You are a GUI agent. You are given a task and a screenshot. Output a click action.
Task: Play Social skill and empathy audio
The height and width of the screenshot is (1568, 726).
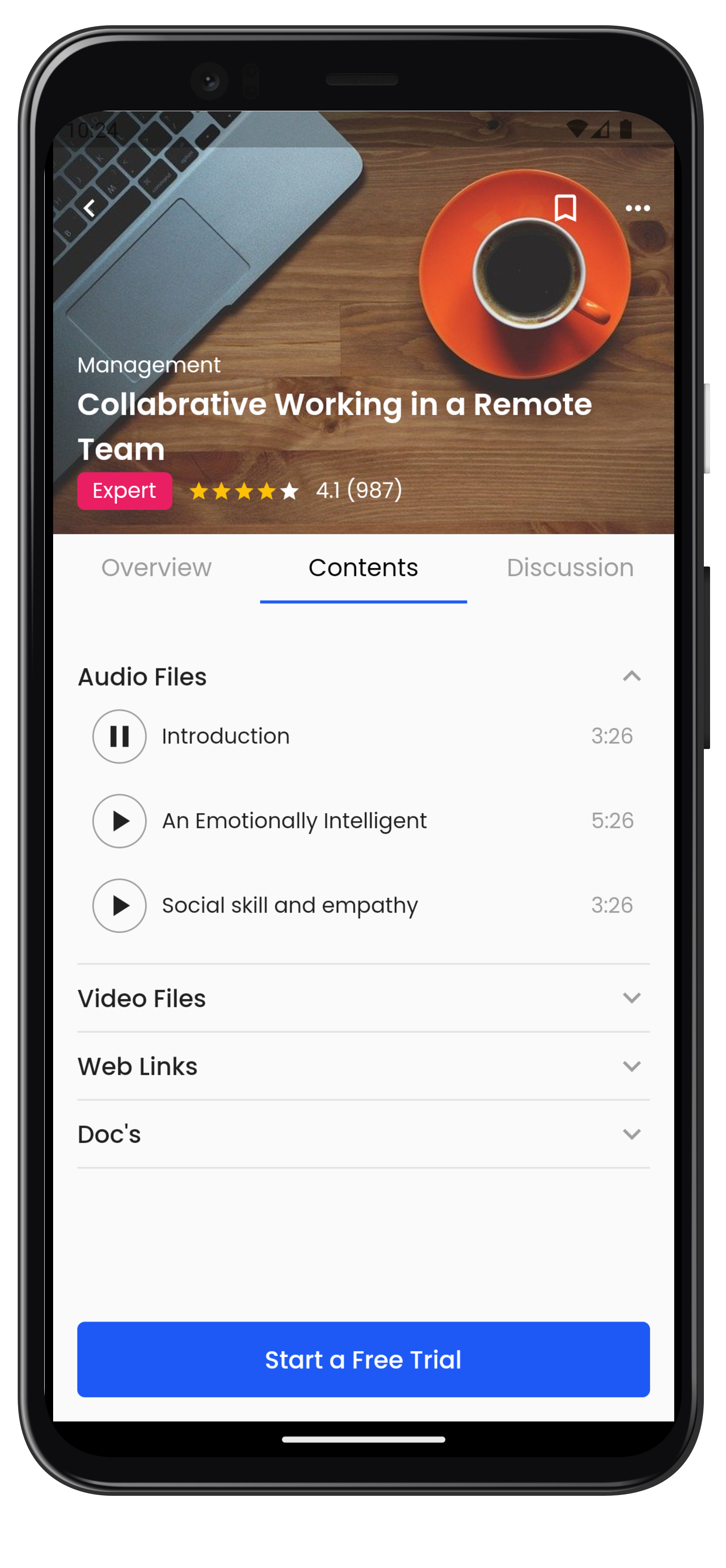119,905
